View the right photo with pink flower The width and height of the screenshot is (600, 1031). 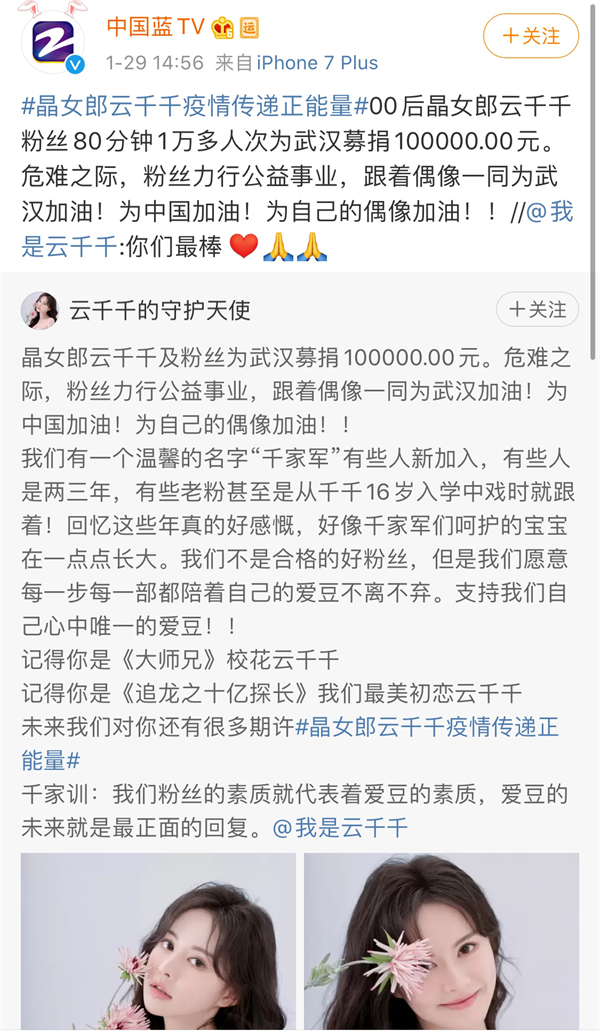click(441, 942)
